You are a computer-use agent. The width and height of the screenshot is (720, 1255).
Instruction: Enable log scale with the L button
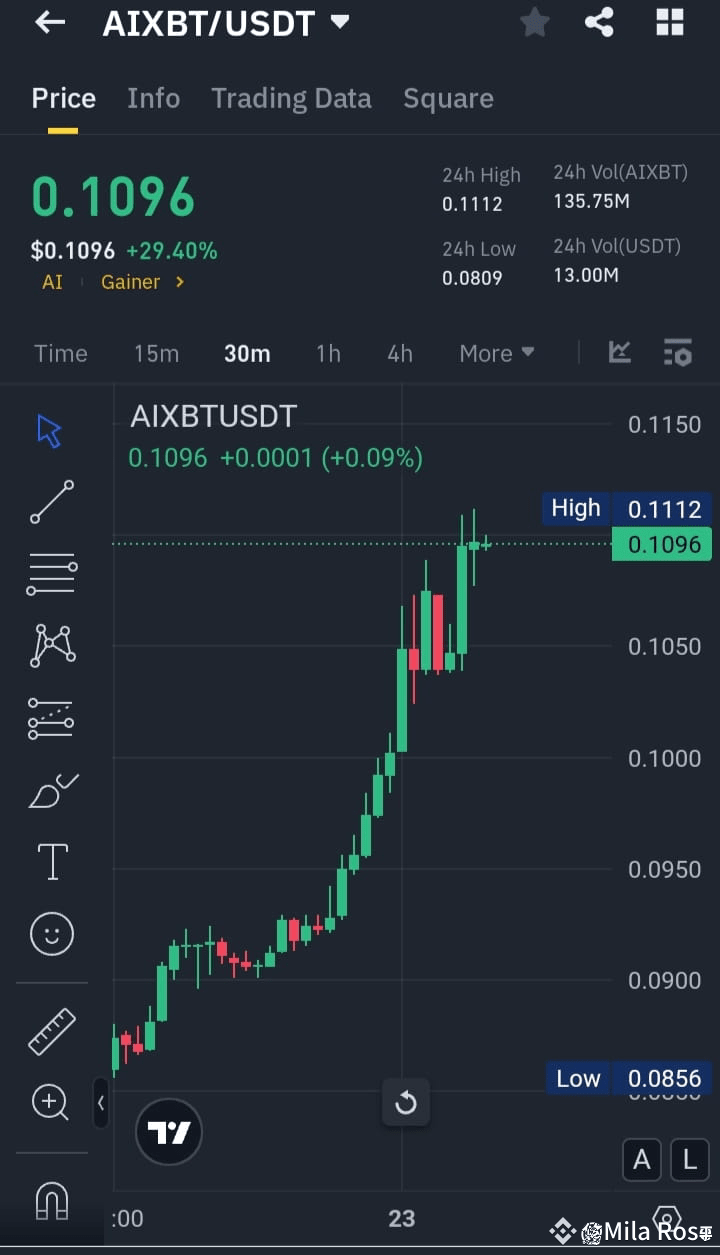point(689,1159)
